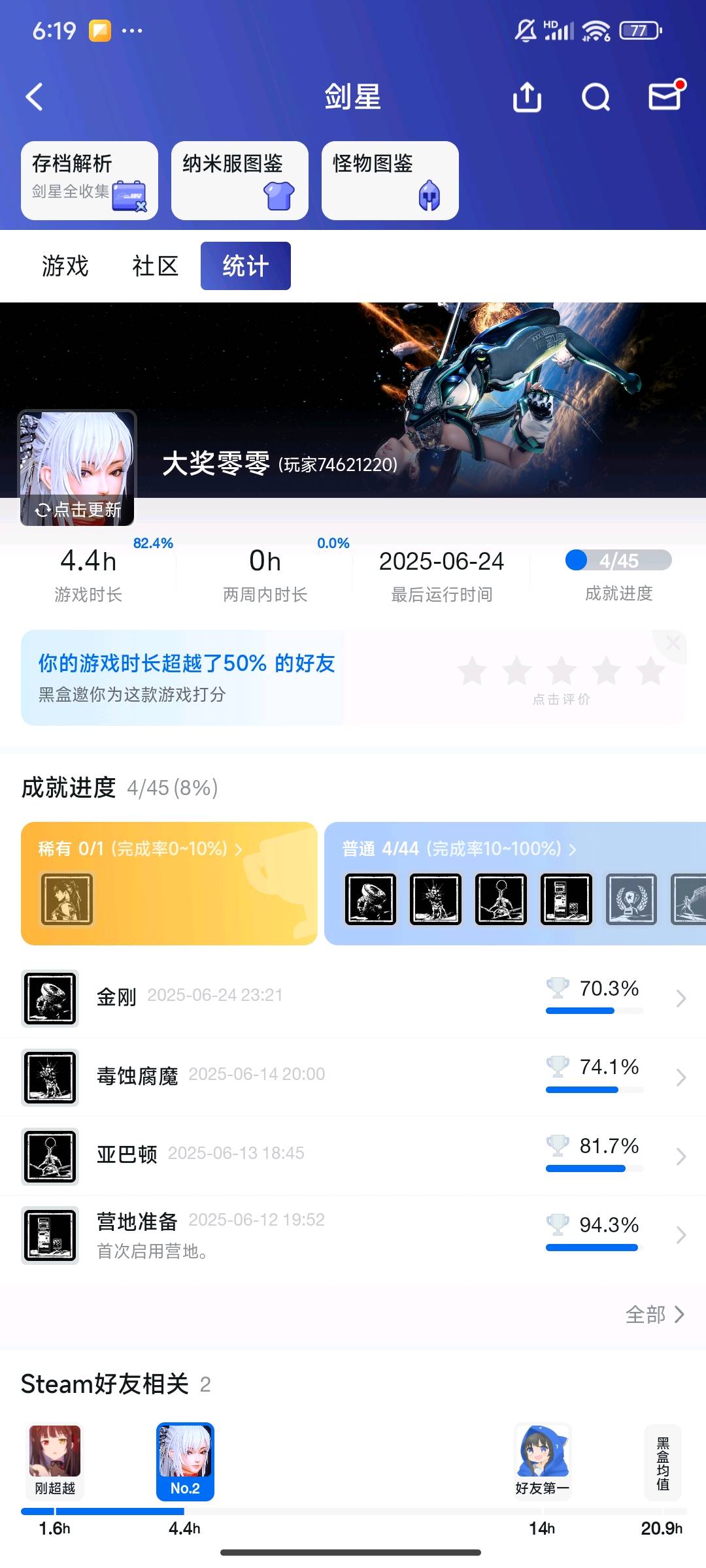Share the 剑星 game page

527,97
